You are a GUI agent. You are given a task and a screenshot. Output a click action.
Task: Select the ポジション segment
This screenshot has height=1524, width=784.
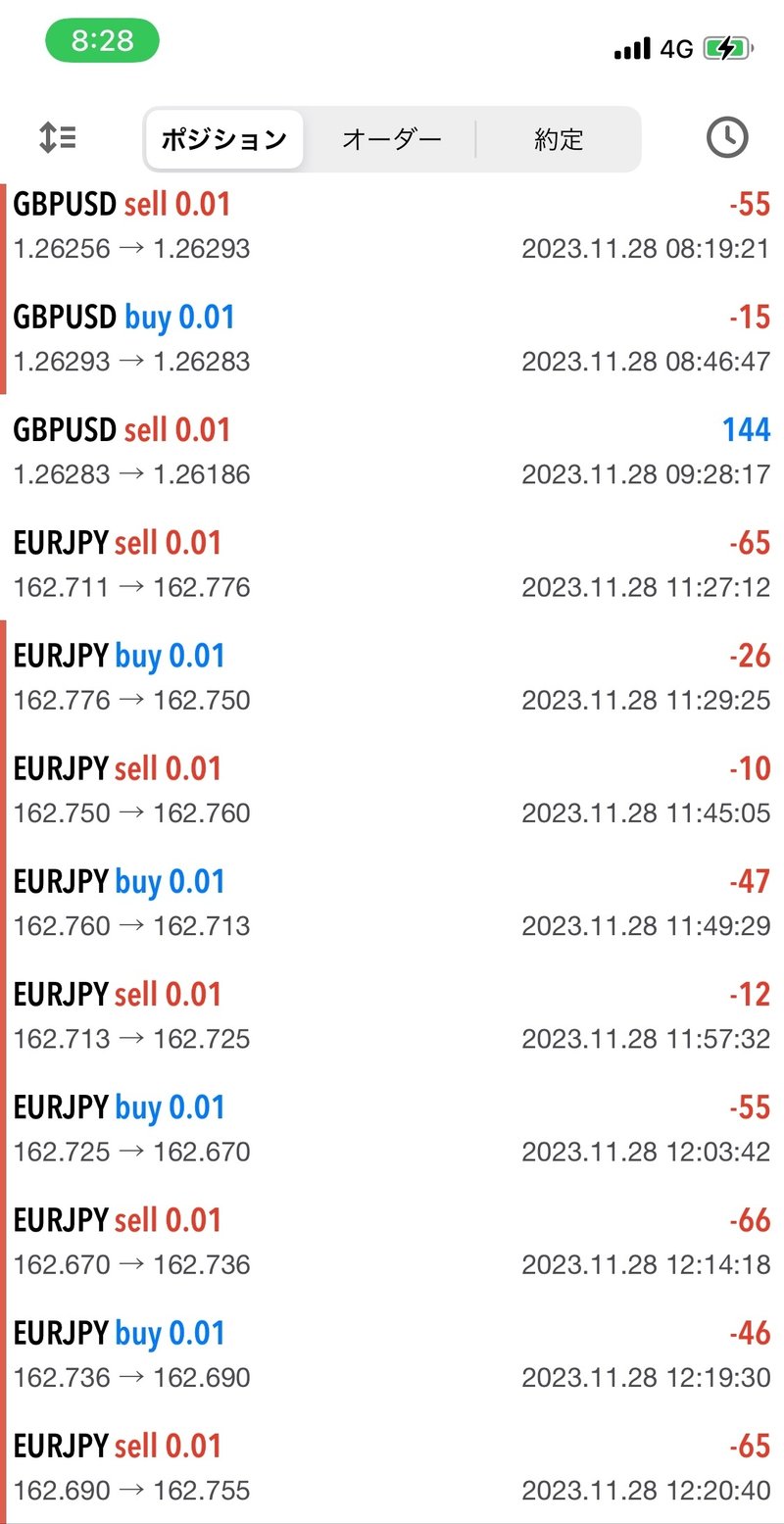[x=223, y=139]
